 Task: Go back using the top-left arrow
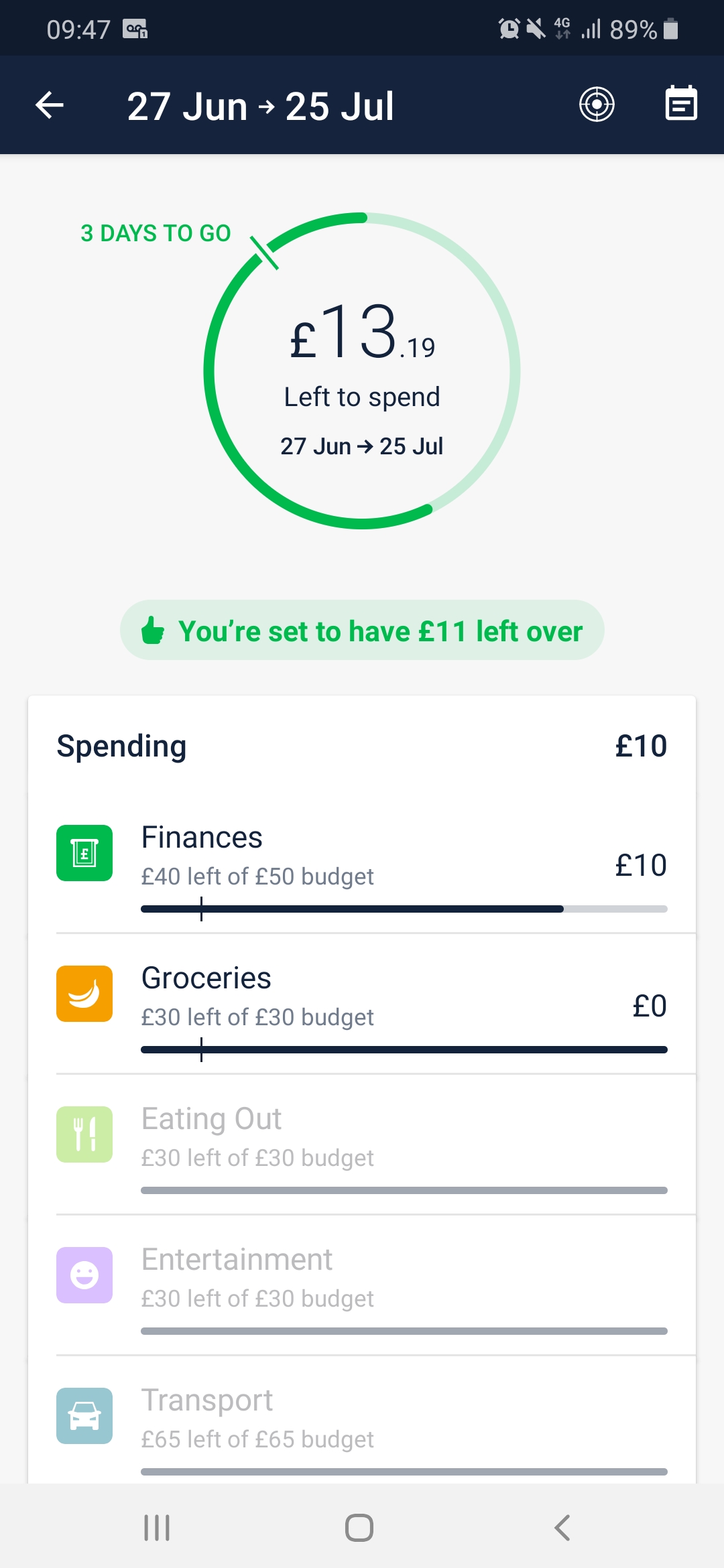(x=50, y=105)
